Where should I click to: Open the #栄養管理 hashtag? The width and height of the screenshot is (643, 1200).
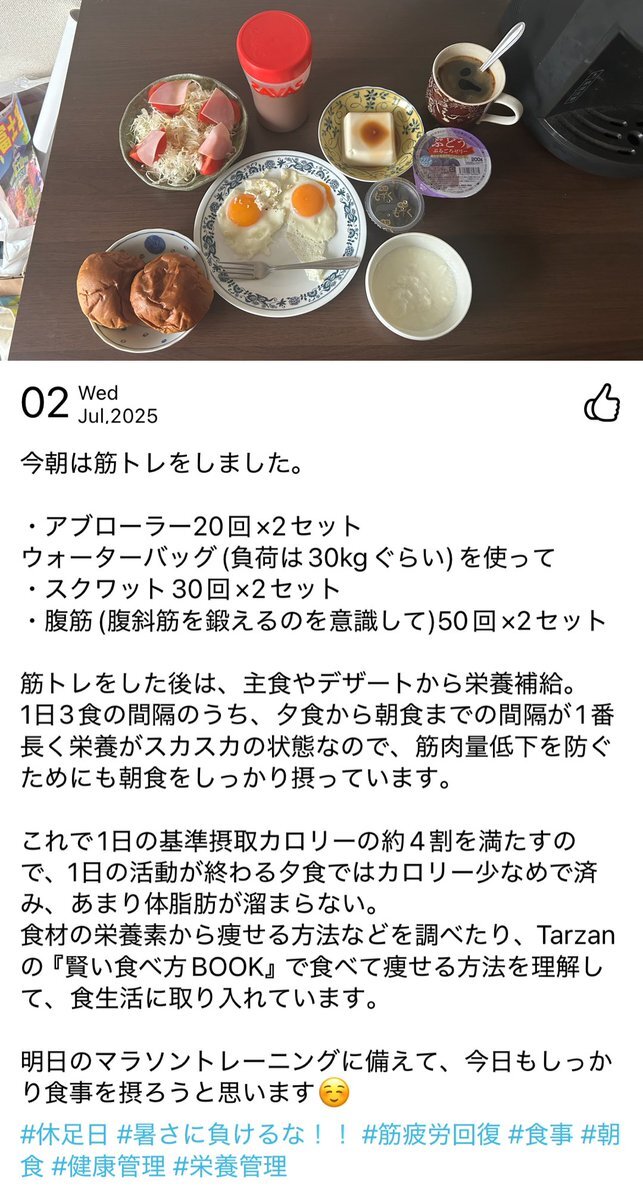coord(230,1165)
